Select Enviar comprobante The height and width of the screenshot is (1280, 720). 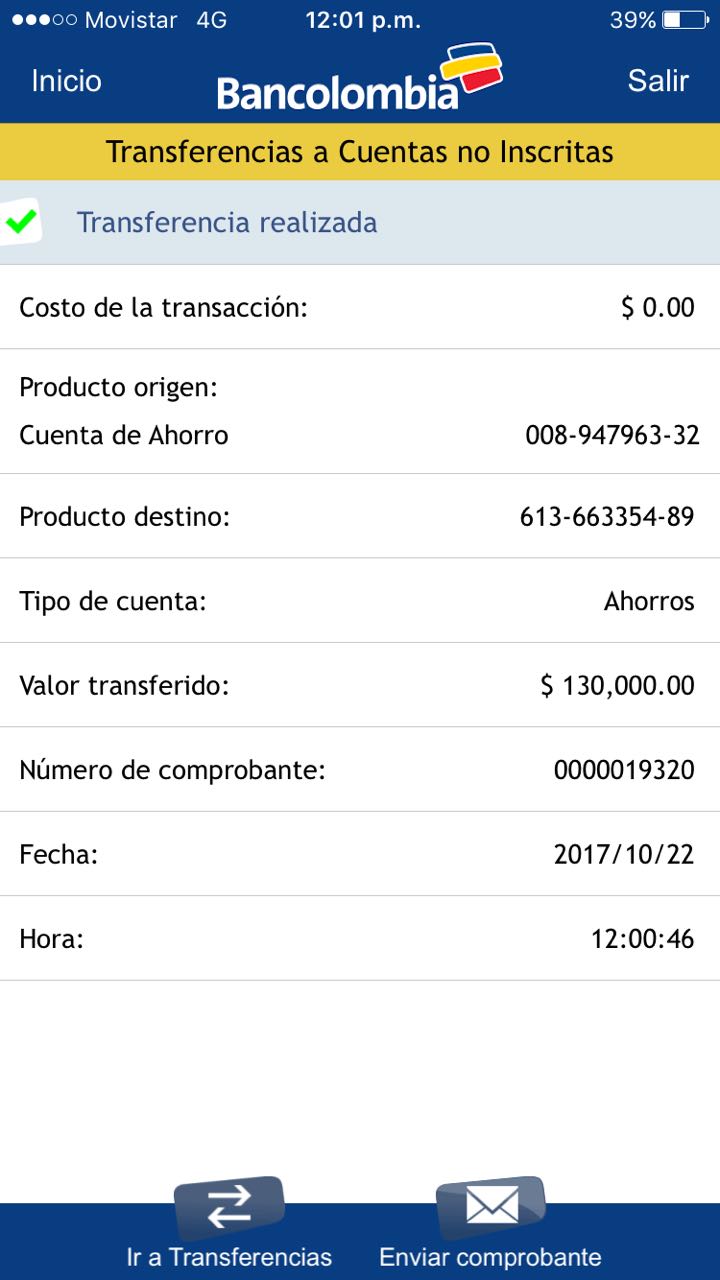click(490, 1225)
